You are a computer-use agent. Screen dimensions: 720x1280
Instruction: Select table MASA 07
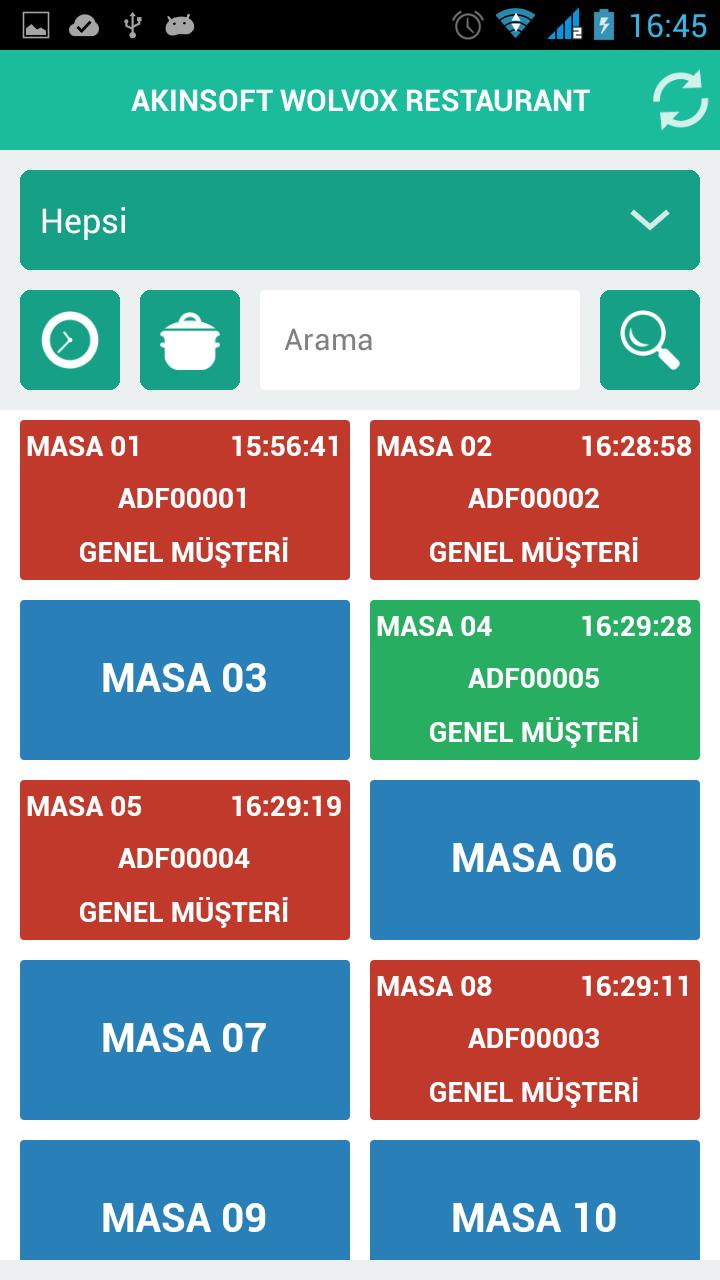tap(185, 1039)
